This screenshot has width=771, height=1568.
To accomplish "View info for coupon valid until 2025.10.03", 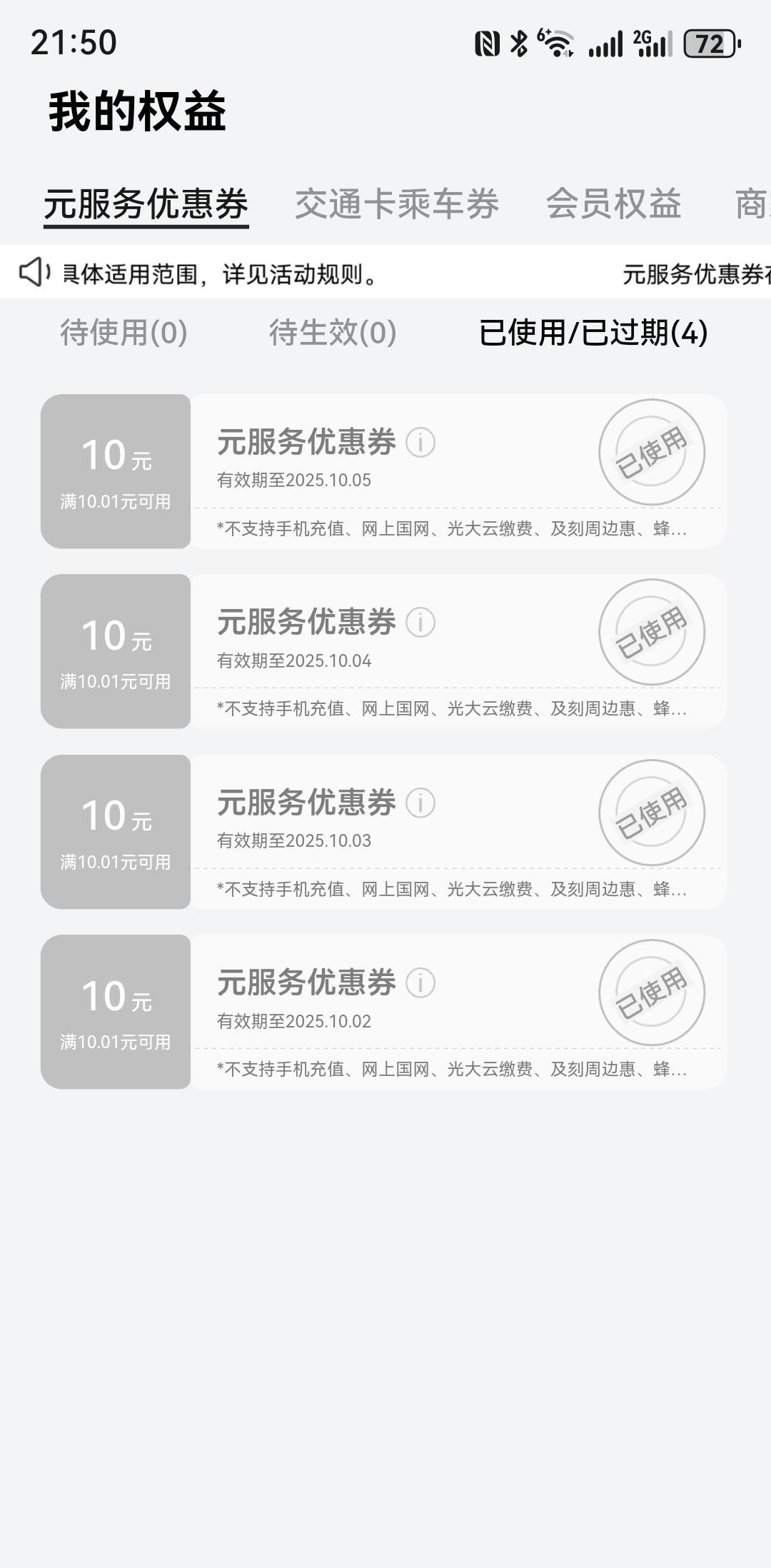I will click(x=420, y=803).
